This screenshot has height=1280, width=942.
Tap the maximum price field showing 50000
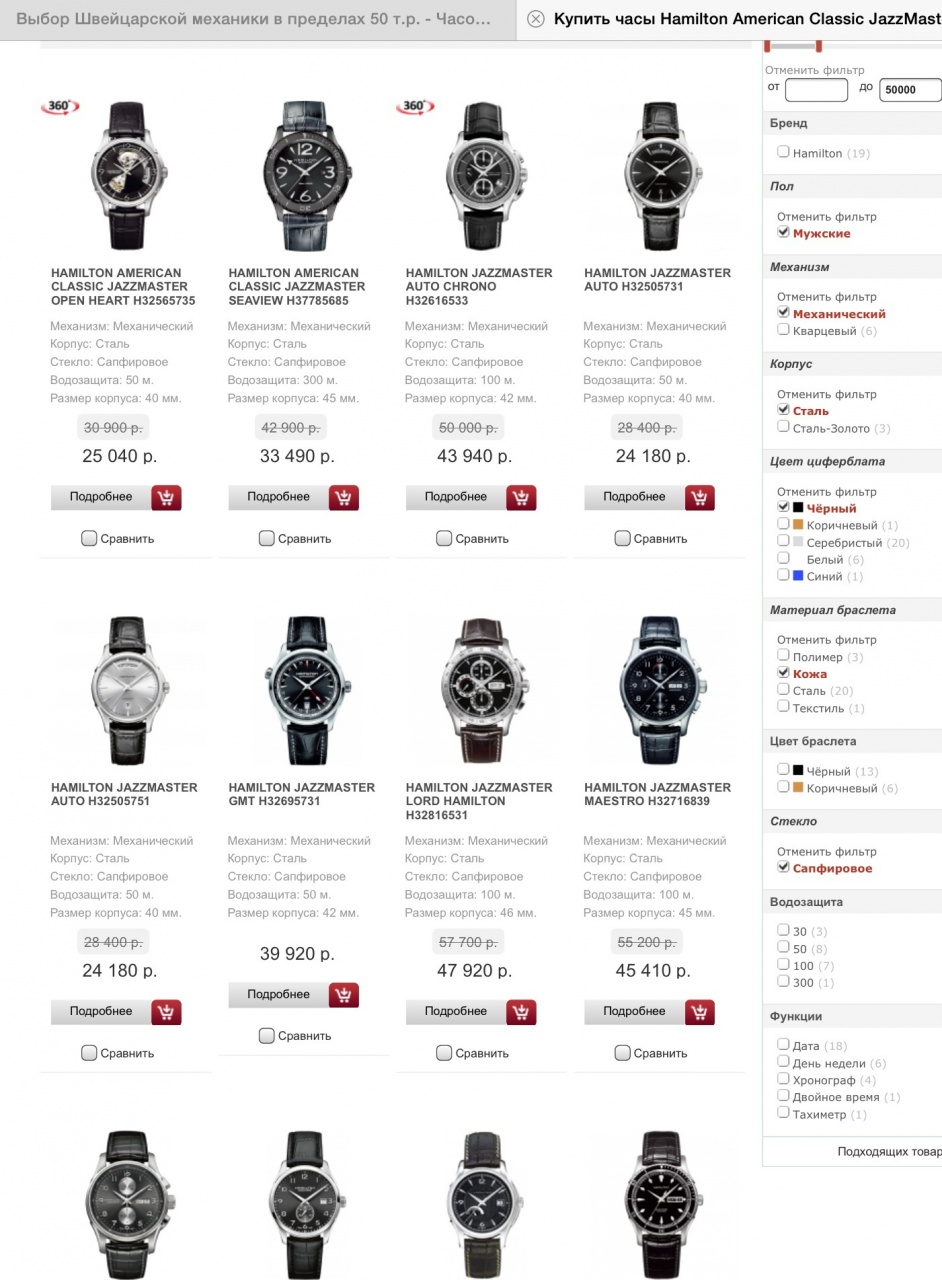coord(910,89)
